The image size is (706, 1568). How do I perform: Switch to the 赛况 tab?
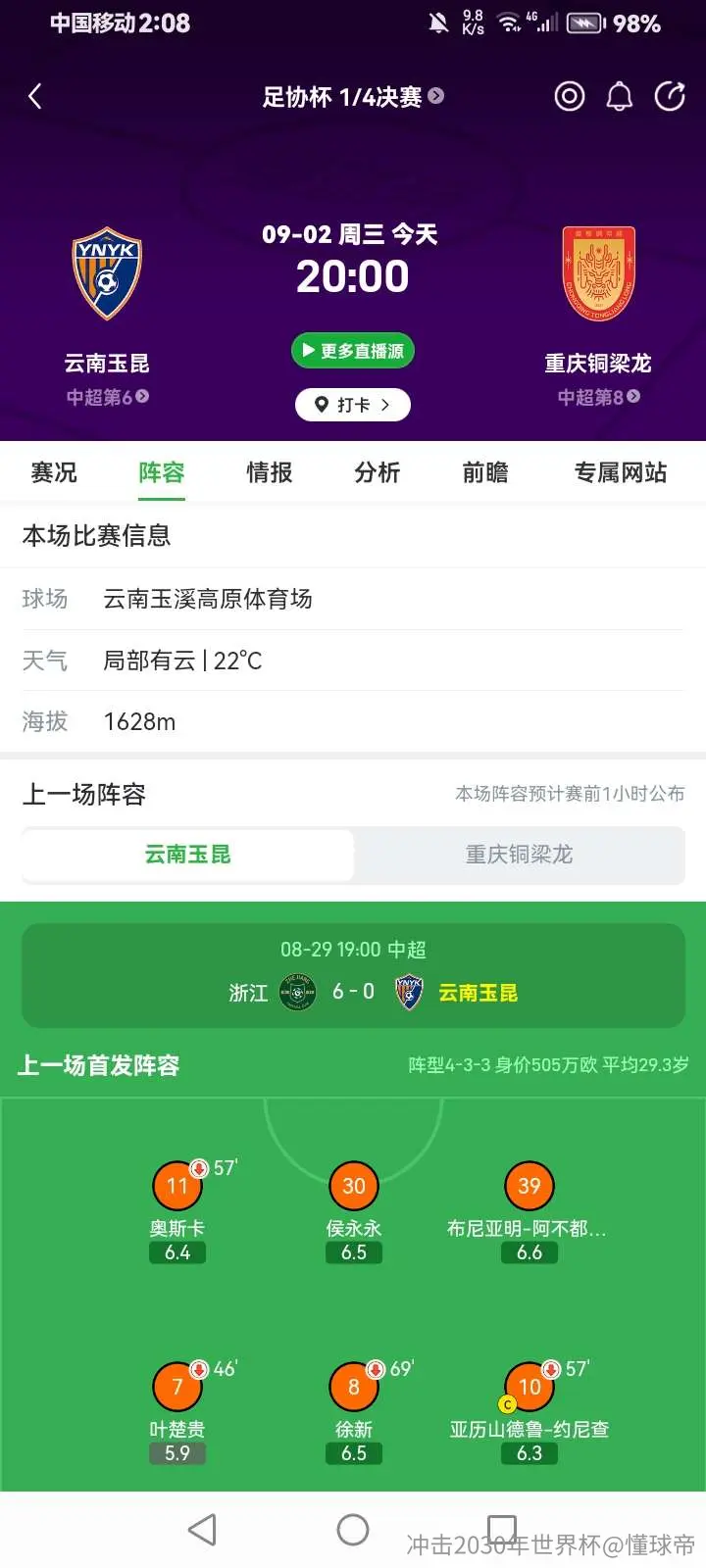[54, 472]
